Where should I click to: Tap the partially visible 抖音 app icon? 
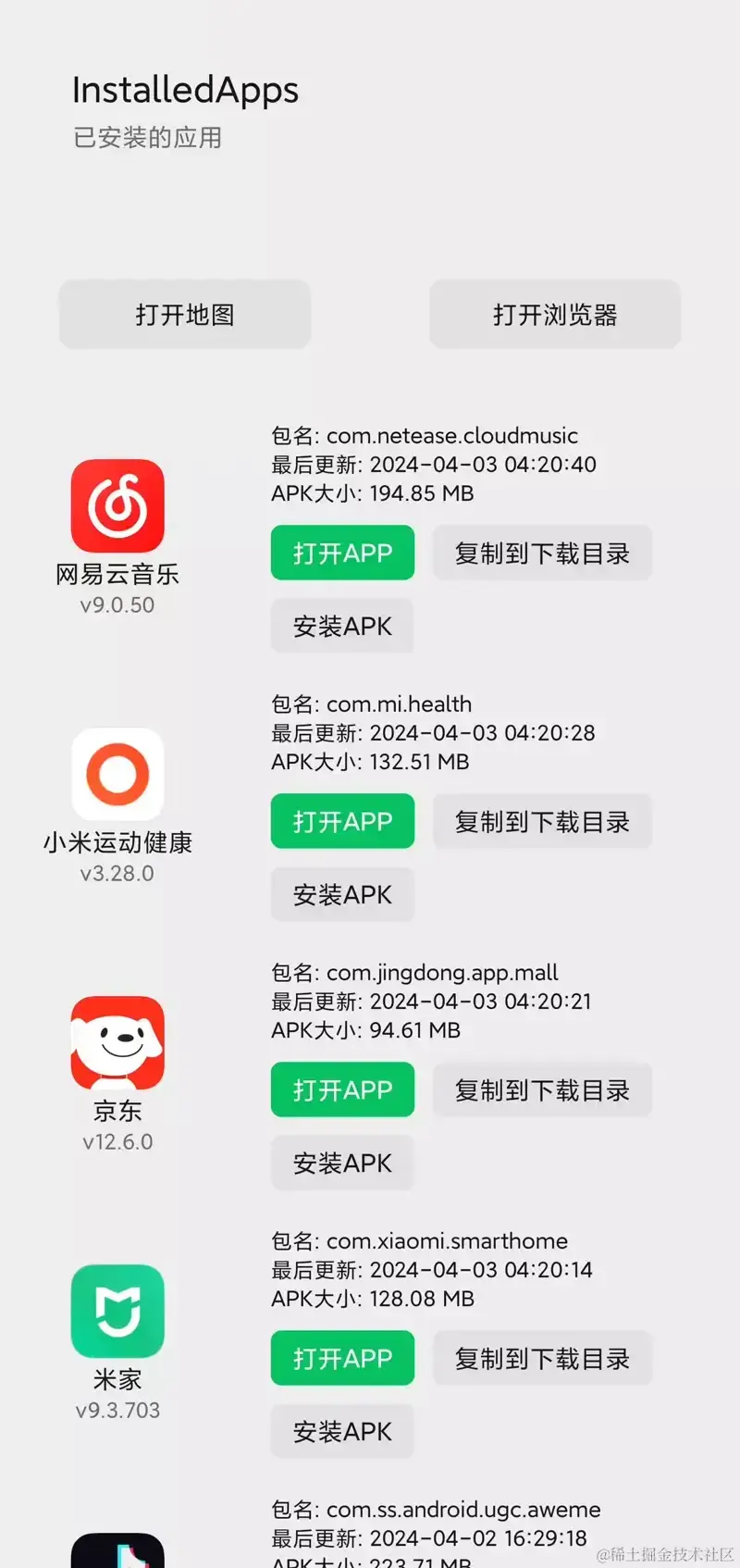117,1555
